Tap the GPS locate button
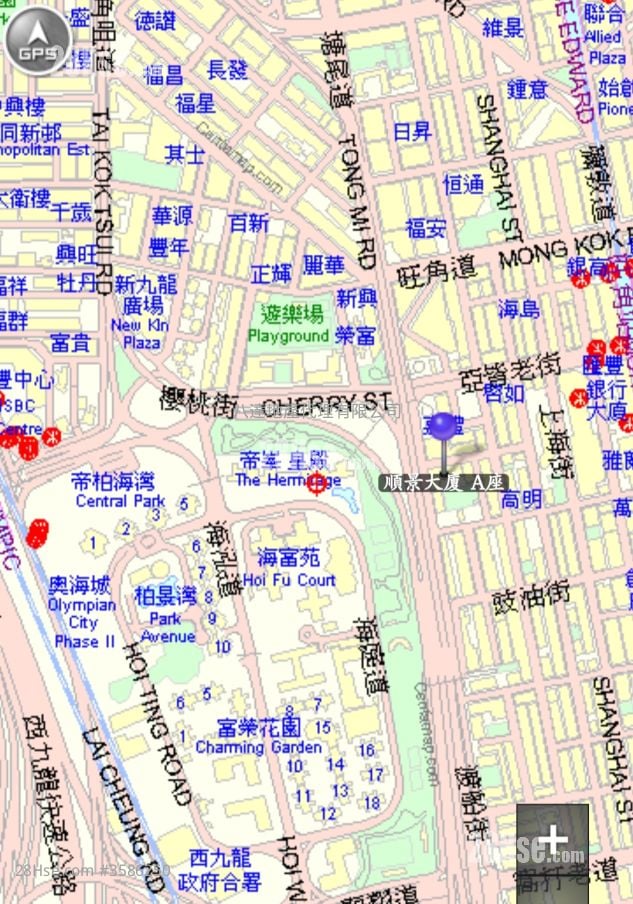The height and width of the screenshot is (904, 633). point(37,41)
